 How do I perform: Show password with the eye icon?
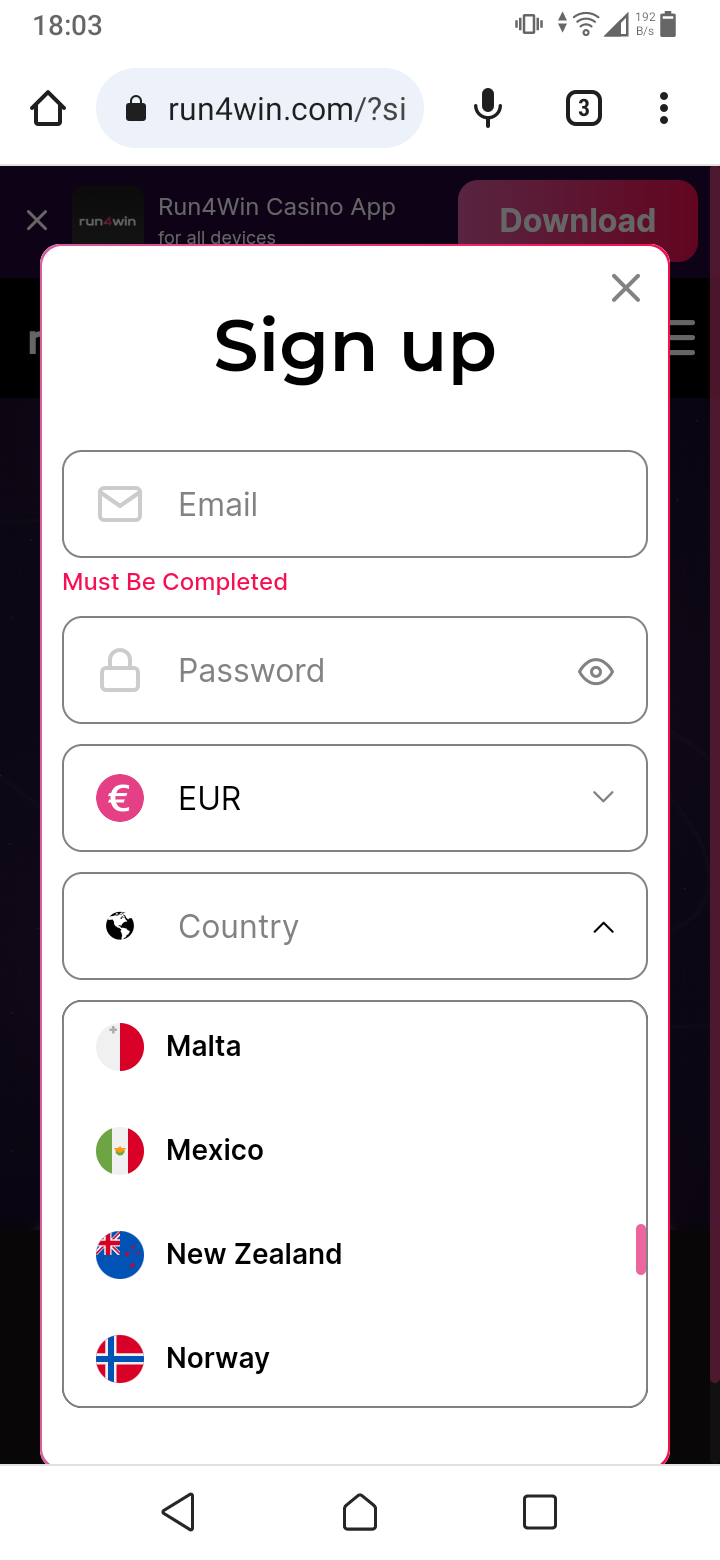coord(596,672)
